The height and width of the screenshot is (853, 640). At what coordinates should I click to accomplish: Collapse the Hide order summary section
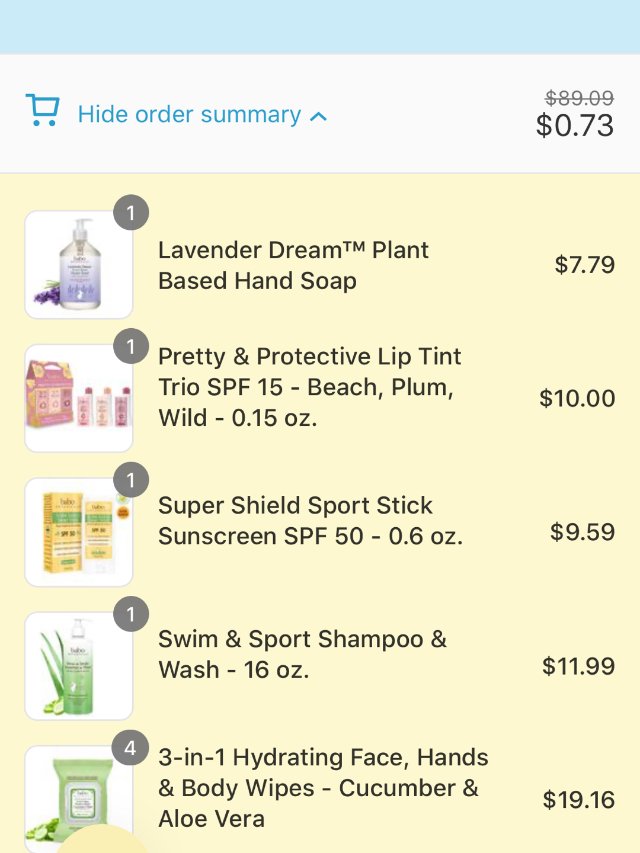189,114
